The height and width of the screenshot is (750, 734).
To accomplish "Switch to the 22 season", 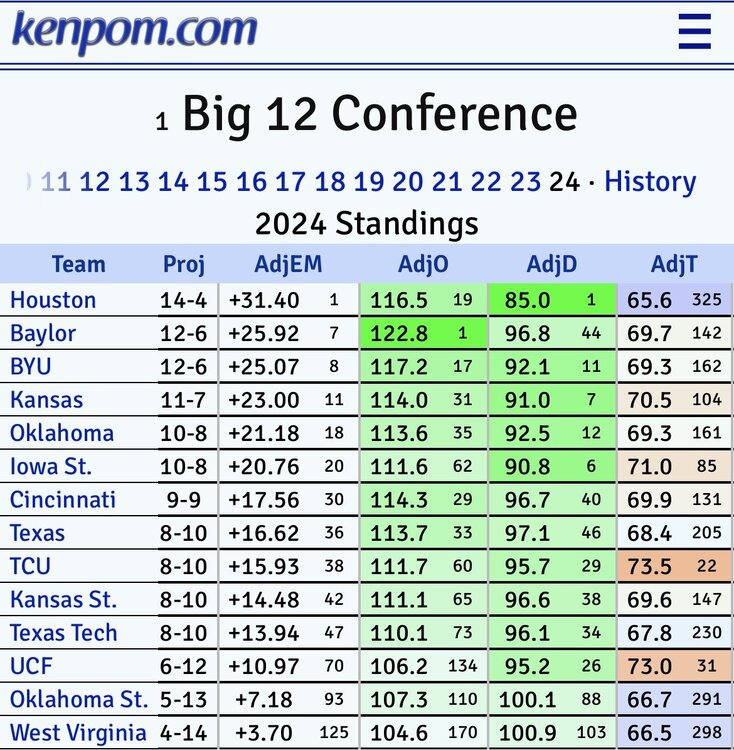I will [486, 182].
